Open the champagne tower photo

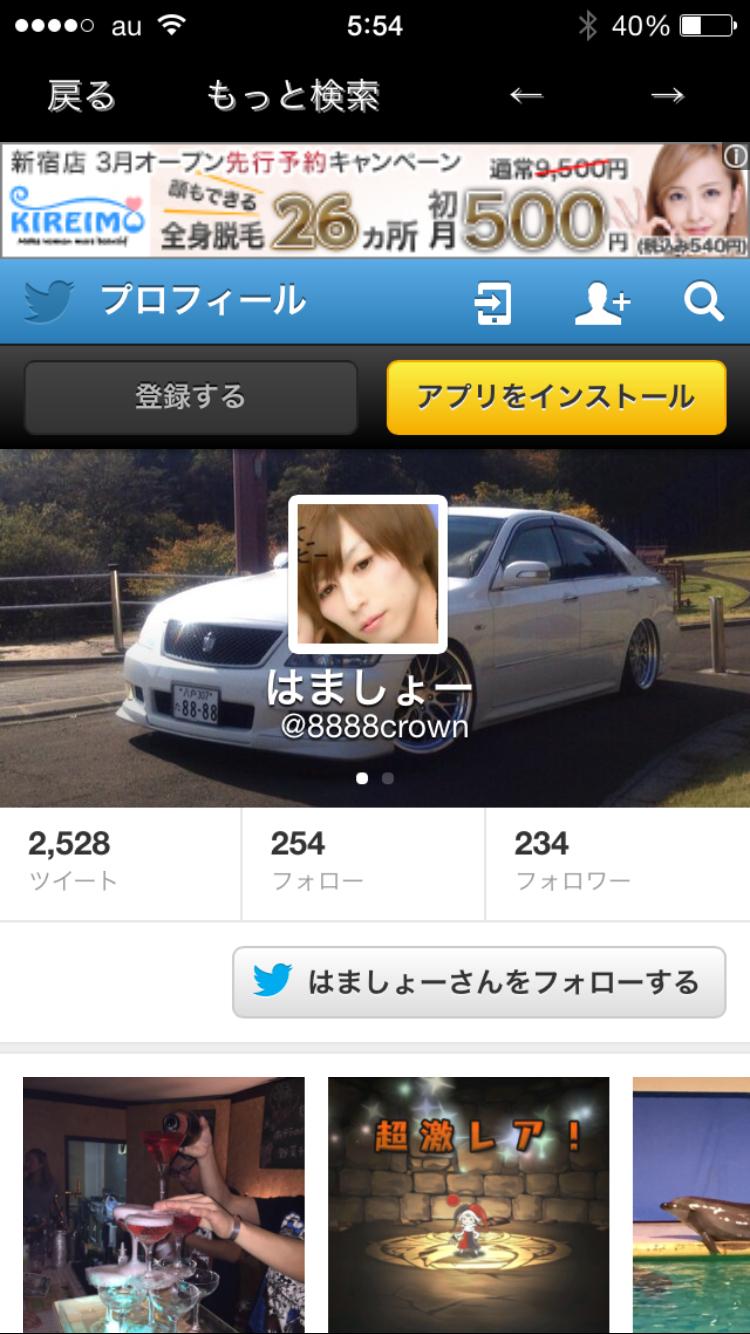click(164, 1204)
